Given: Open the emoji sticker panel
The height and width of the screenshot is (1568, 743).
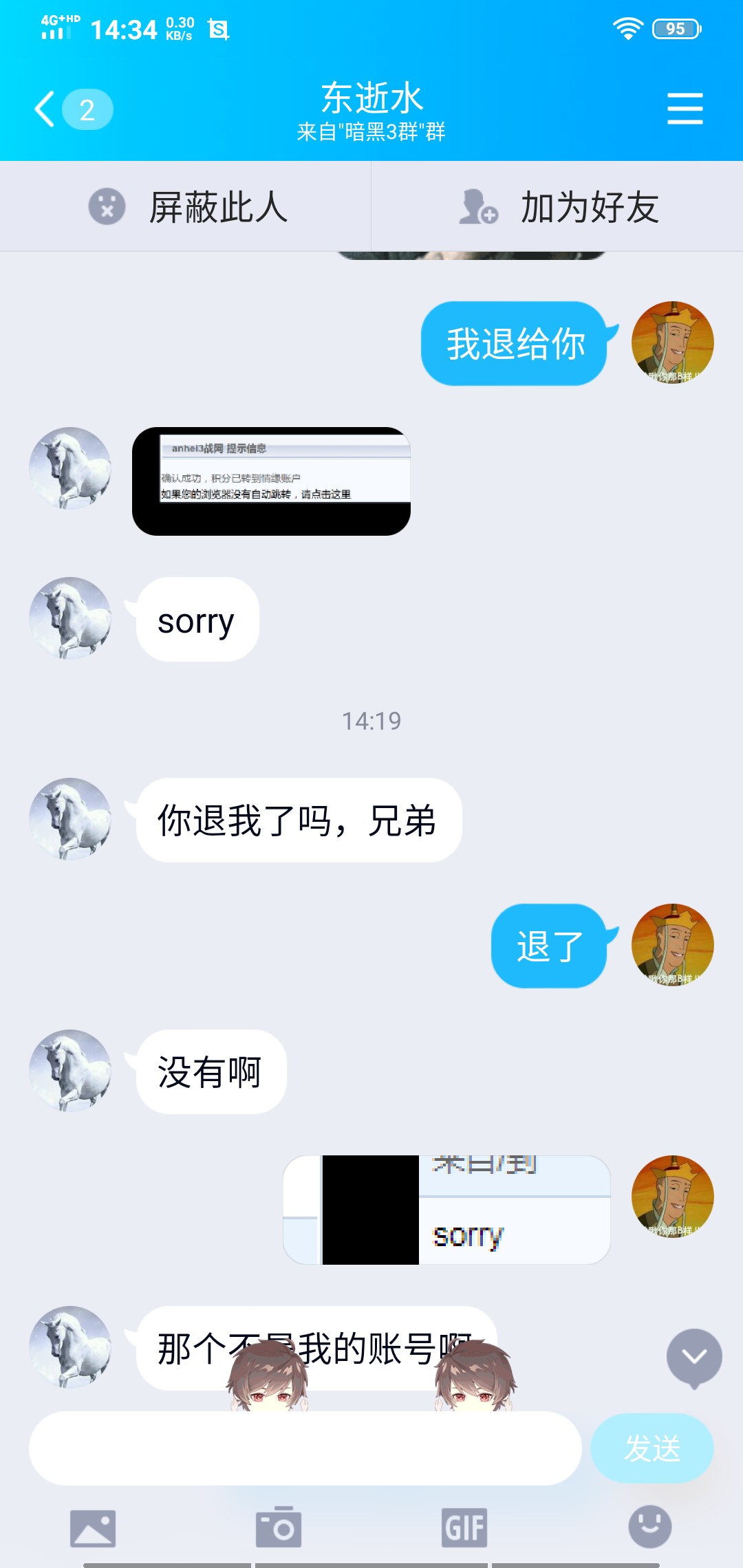Looking at the screenshot, I should 649,1527.
